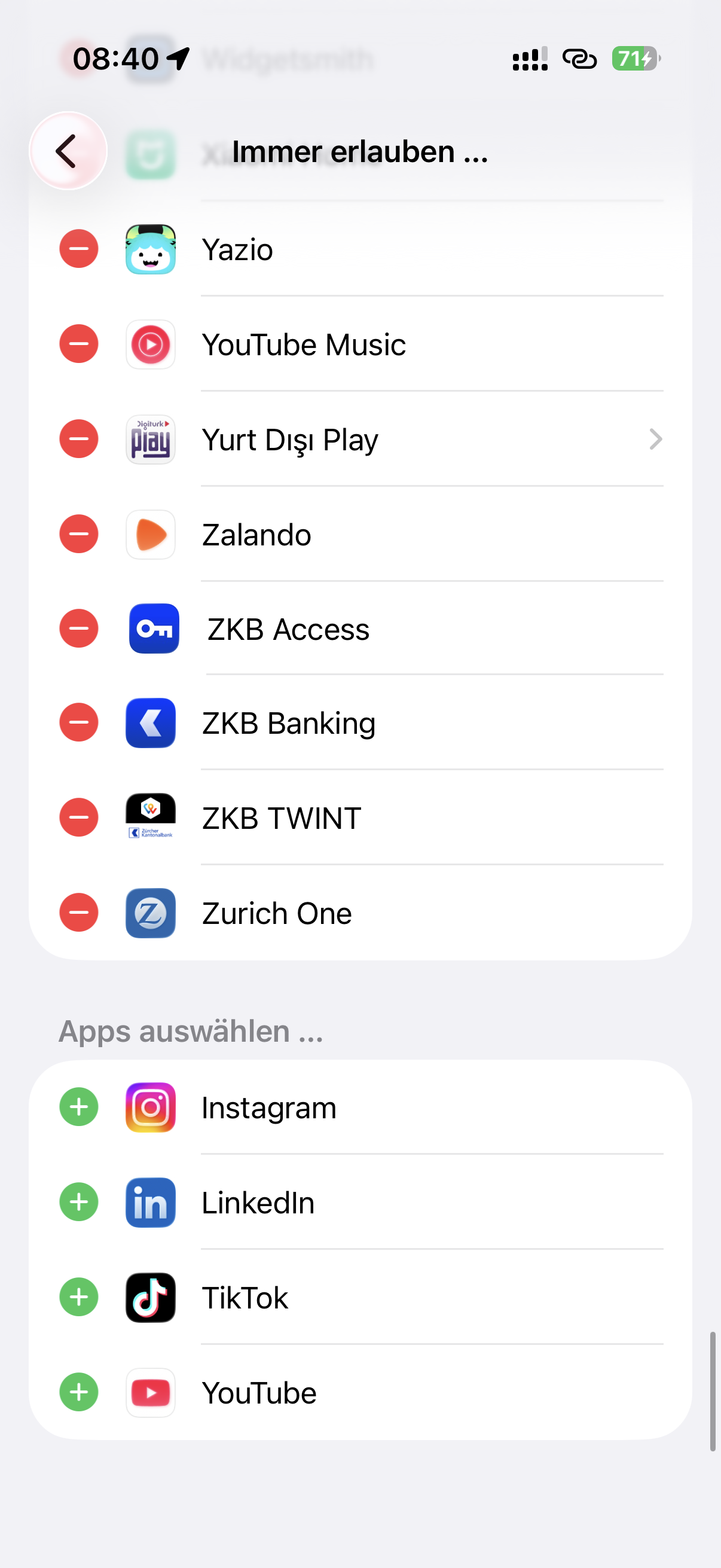Screen dimensions: 721x1568
Task: Add Instagram to always allowed apps
Action: (78, 1106)
